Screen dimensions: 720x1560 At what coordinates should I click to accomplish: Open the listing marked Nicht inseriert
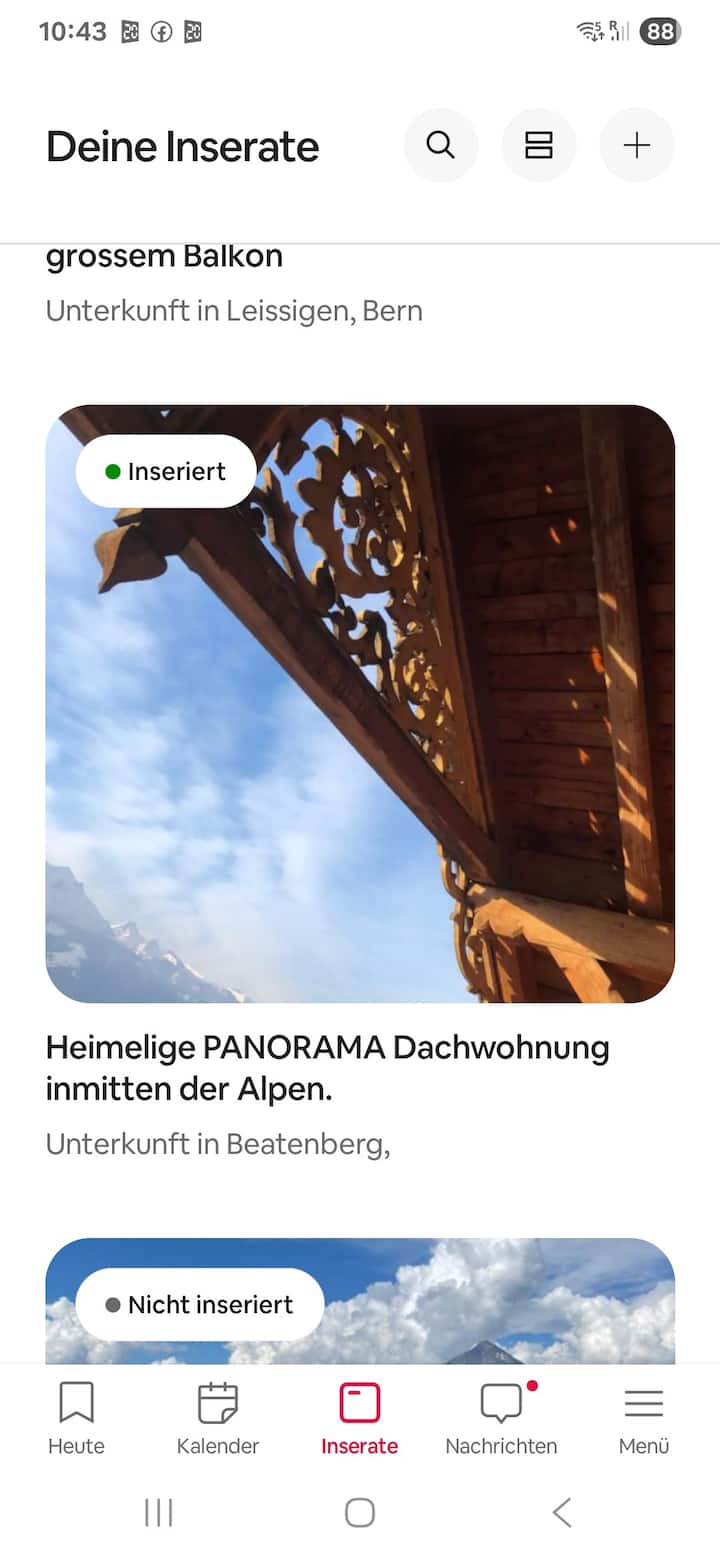[x=360, y=1305]
